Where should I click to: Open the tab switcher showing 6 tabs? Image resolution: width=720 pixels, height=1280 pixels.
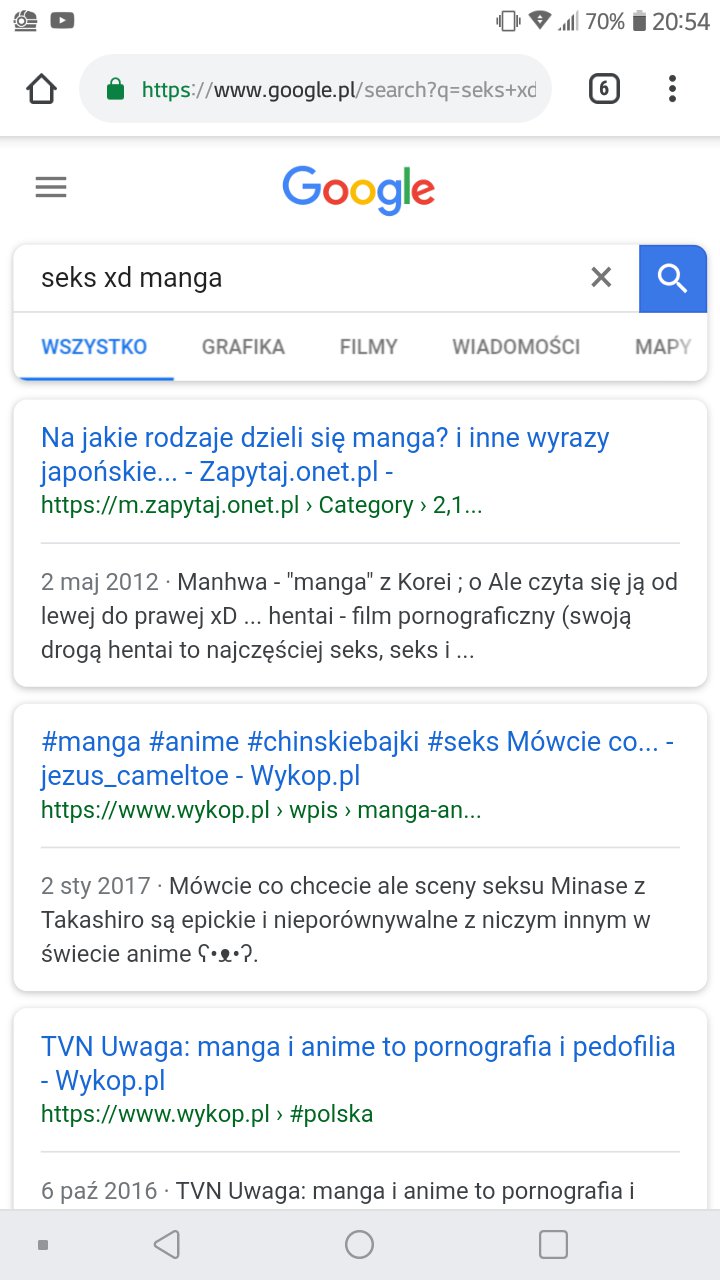point(604,89)
